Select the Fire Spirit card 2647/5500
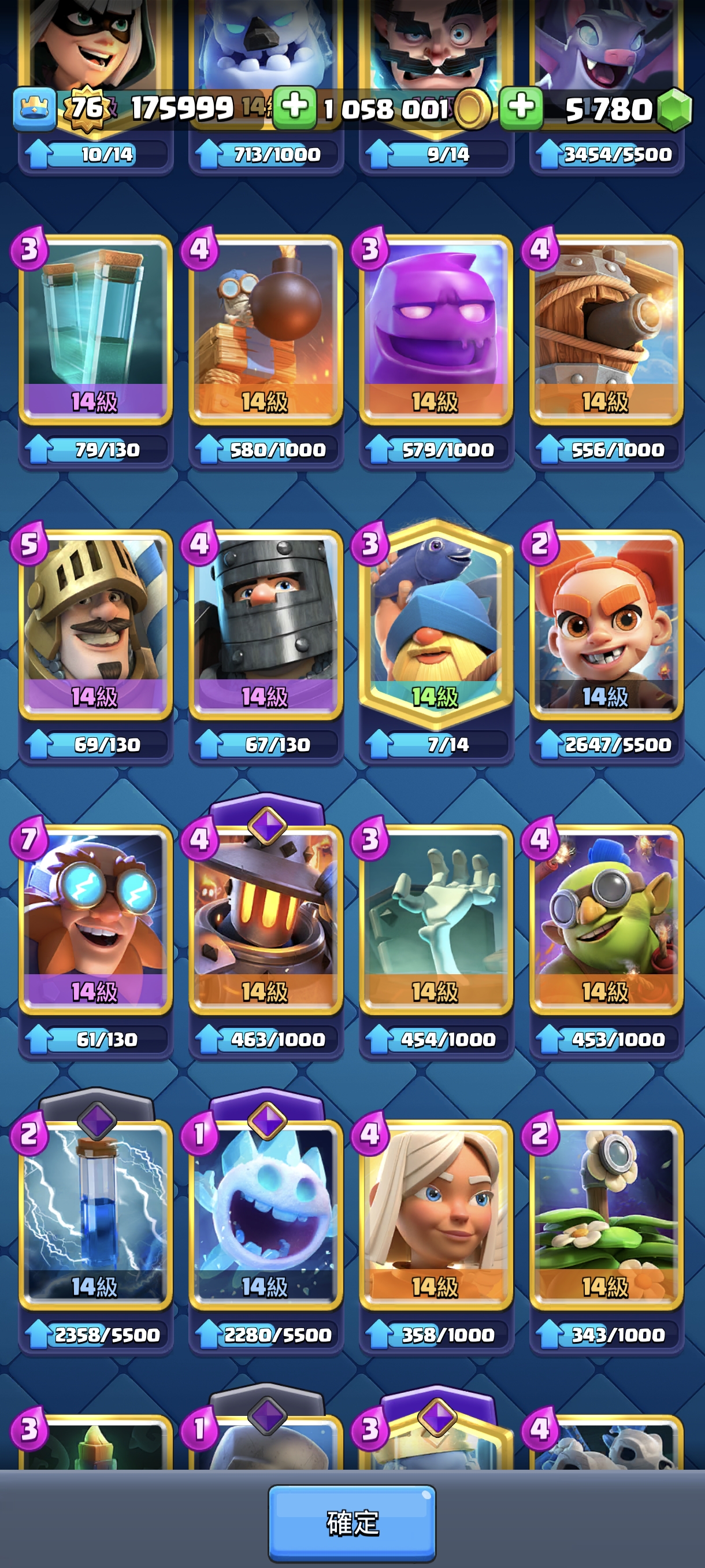This screenshot has height=1568, width=705. [606, 624]
